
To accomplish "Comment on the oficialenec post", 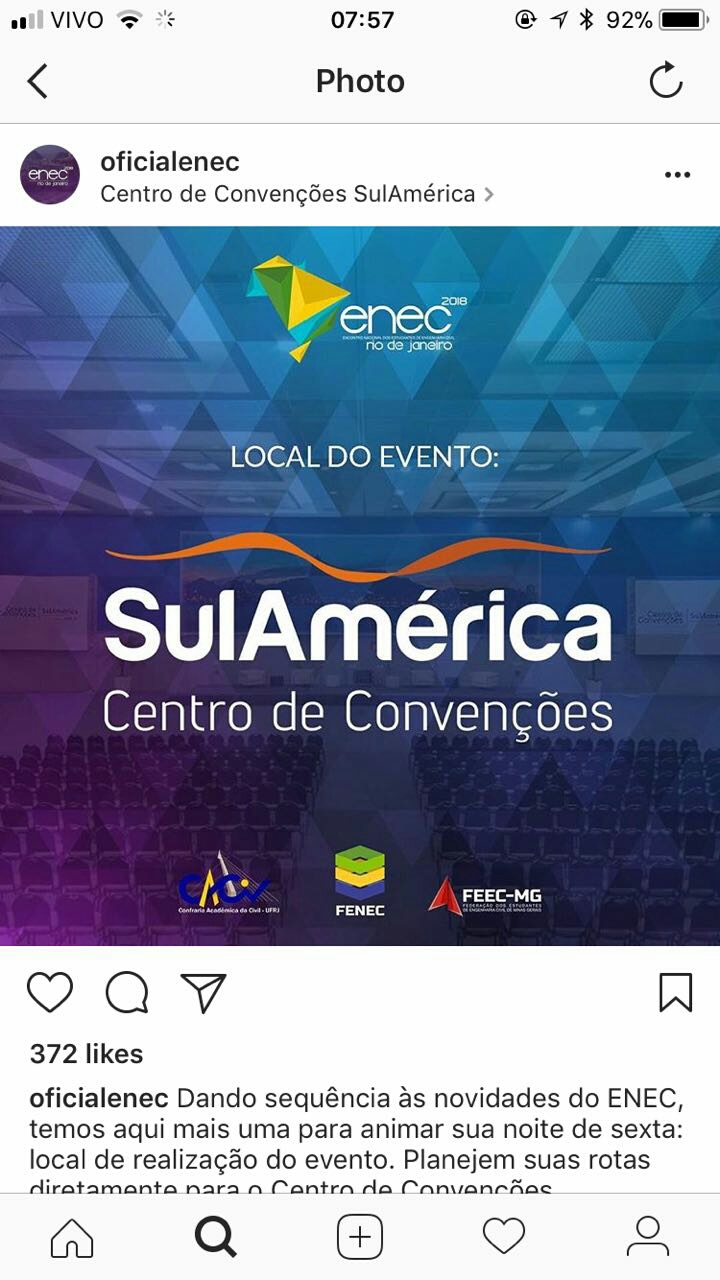I will [127, 992].
